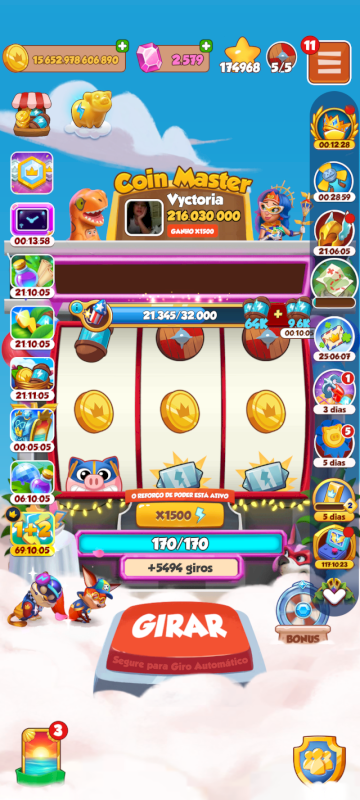The width and height of the screenshot is (360, 800).
Task: Open the event with 3 dias timer
Action: pyautogui.click(x=334, y=391)
